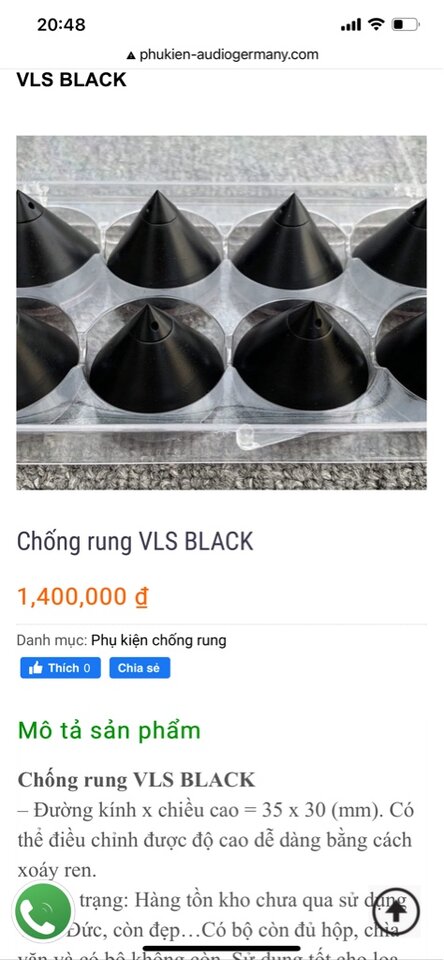Call the shop with green phone button
The height and width of the screenshot is (960, 444).
pyautogui.click(x=43, y=912)
